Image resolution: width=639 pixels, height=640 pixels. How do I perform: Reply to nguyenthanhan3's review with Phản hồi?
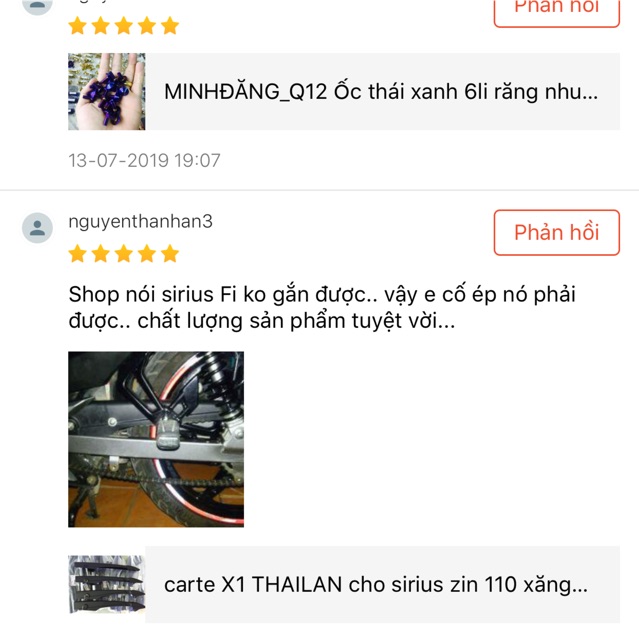click(x=556, y=233)
